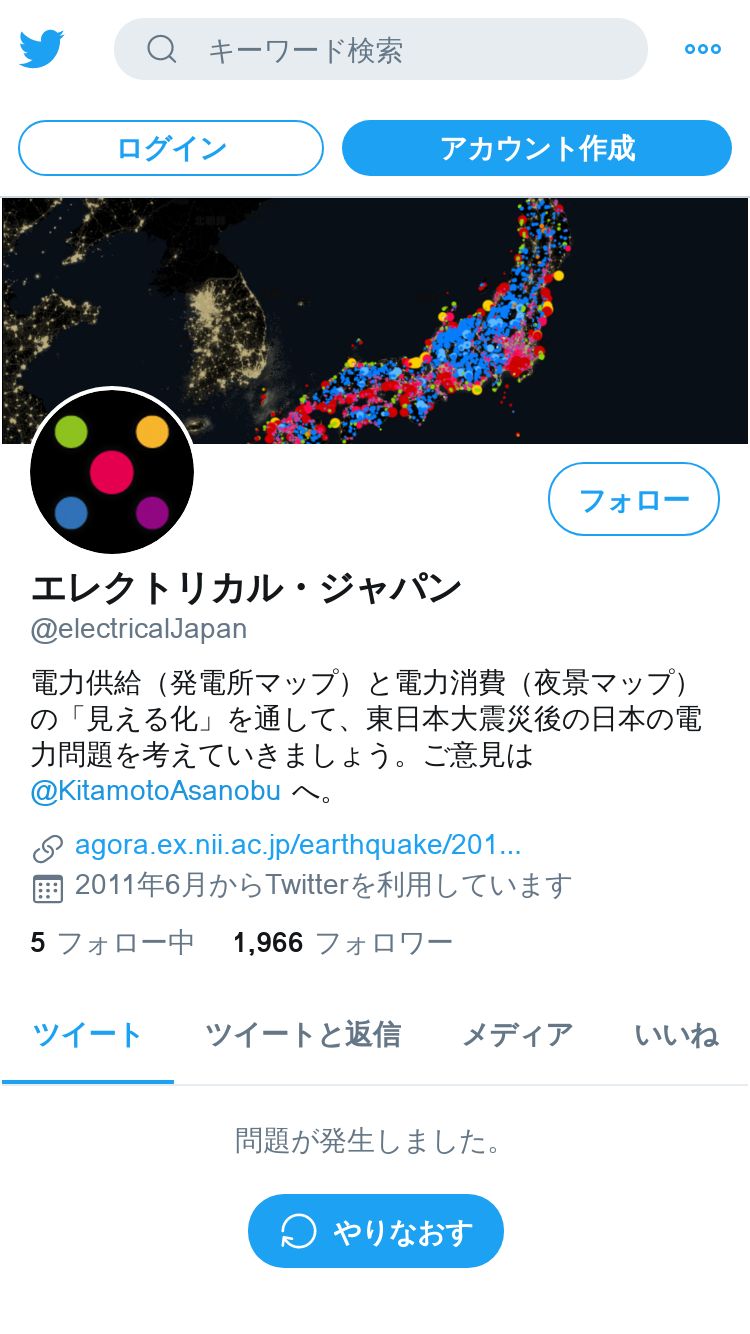
Task: Switch to the ツイートと返信 tab
Action: click(302, 1035)
